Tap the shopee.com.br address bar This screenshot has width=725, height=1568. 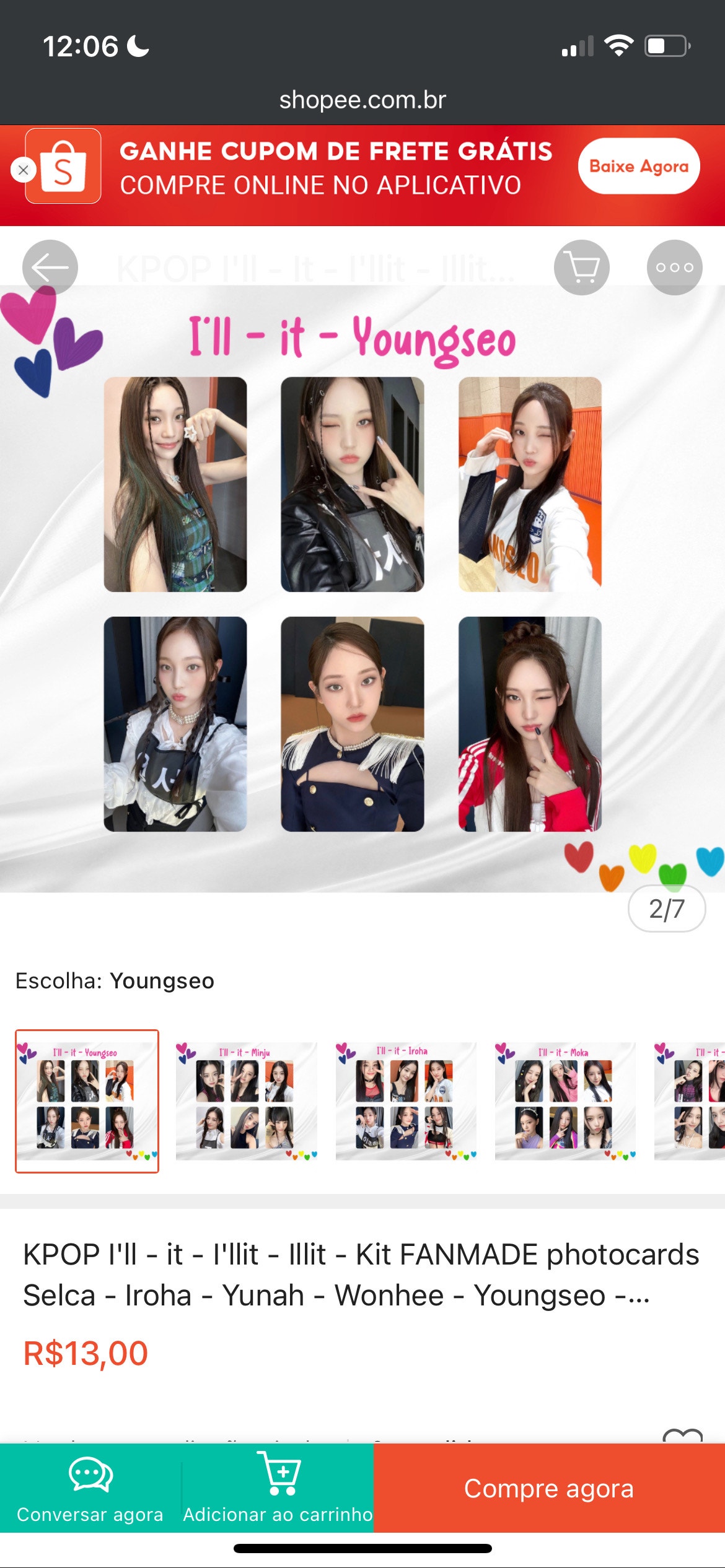[x=362, y=100]
